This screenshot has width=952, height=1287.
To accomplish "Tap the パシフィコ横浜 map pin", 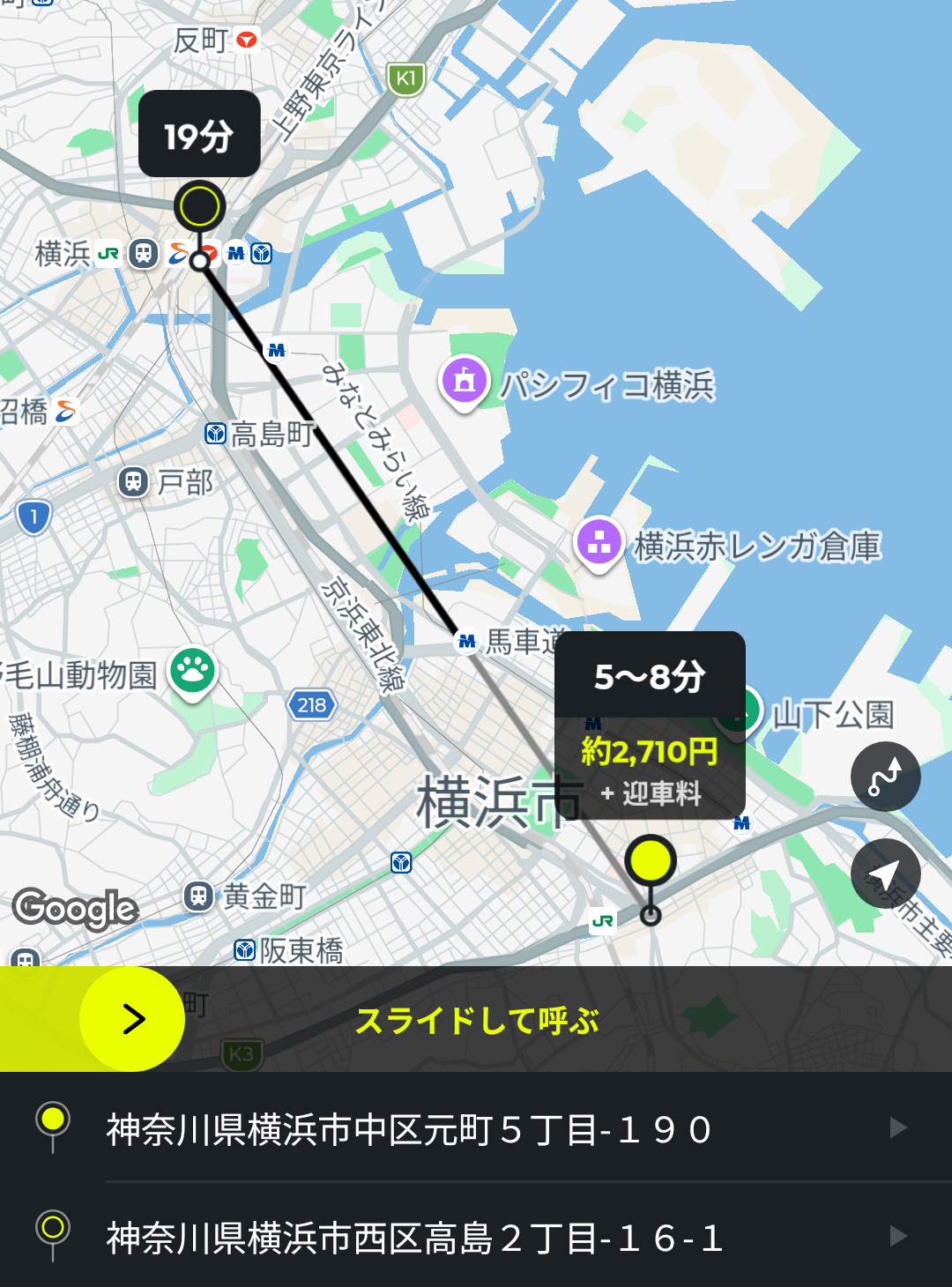I will coord(465,382).
